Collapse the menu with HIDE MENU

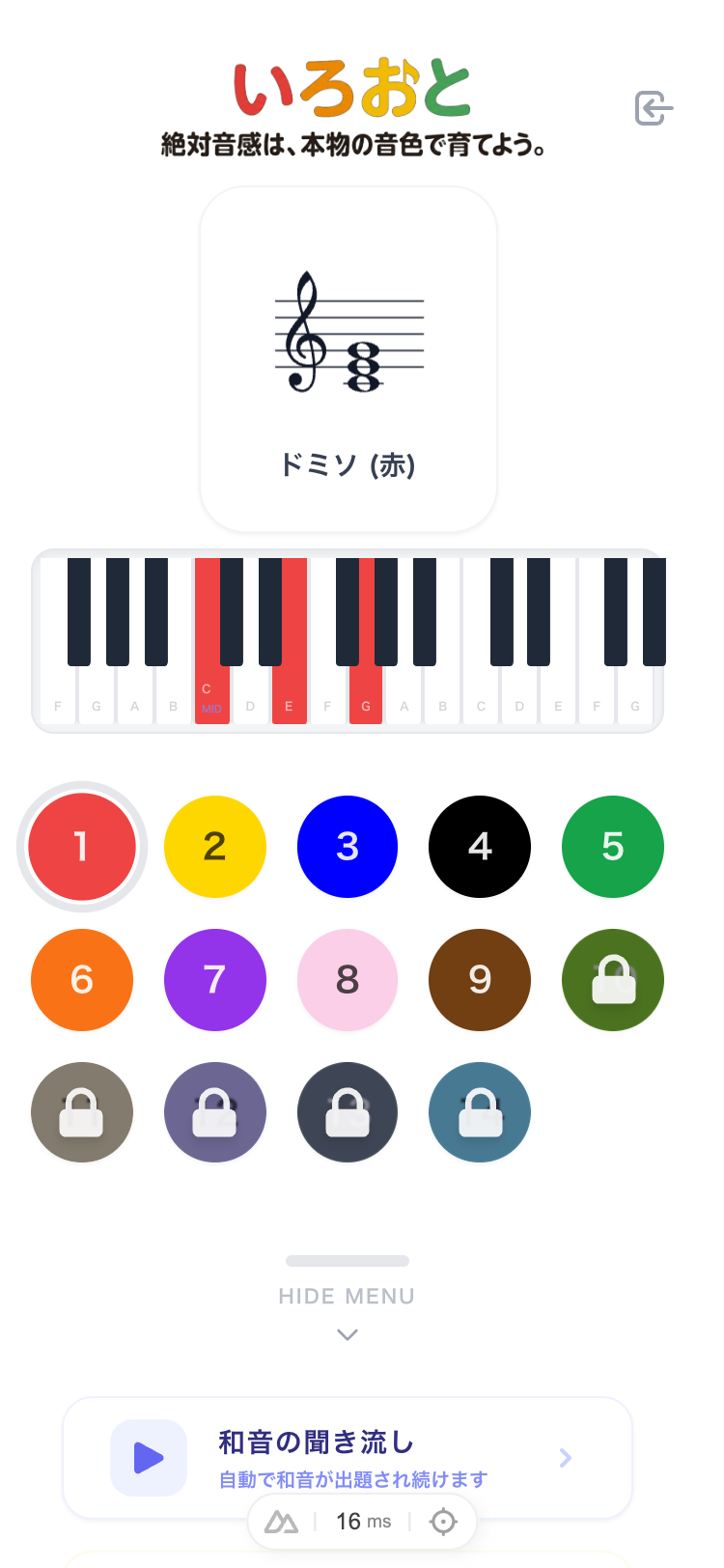coord(348,1297)
